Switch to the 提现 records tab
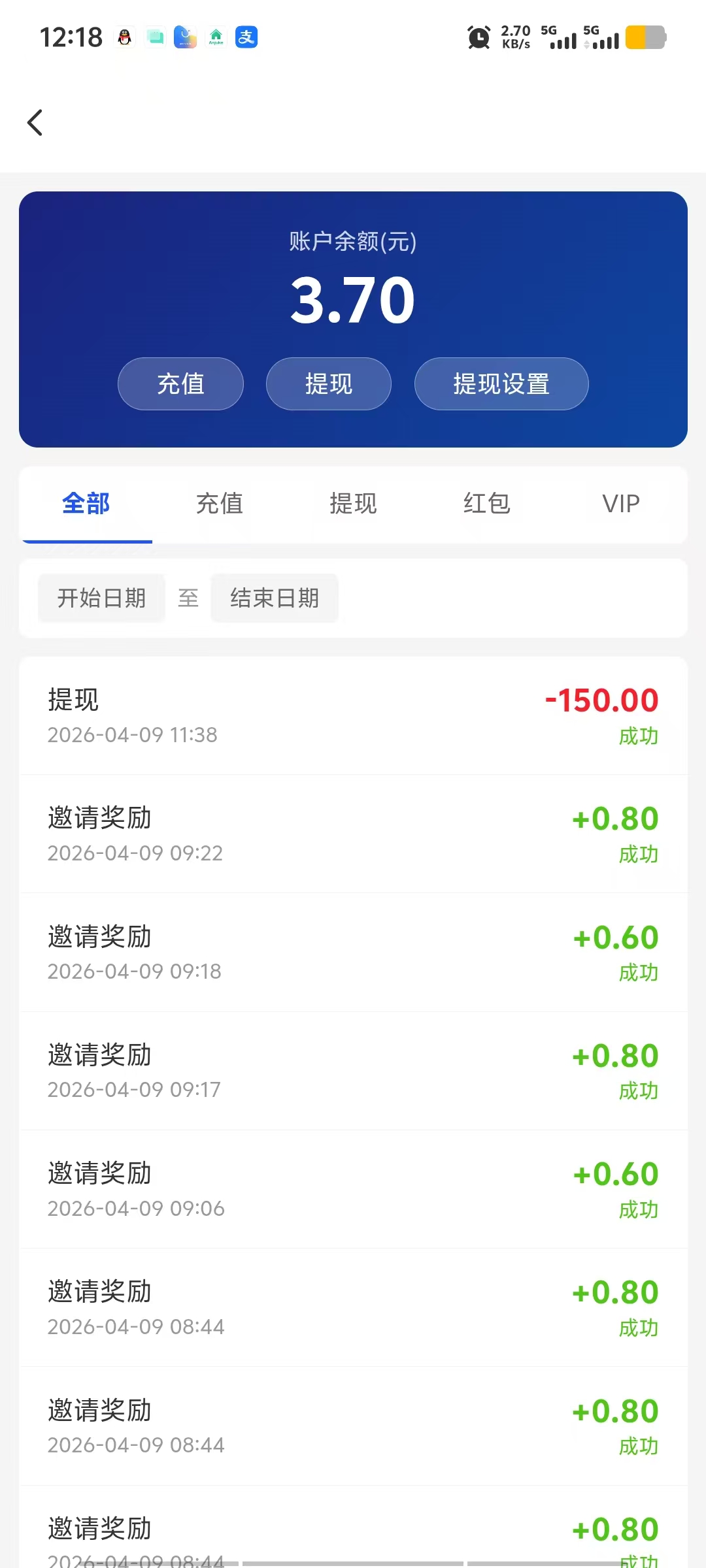Screen dimensions: 706x1568 point(353,504)
